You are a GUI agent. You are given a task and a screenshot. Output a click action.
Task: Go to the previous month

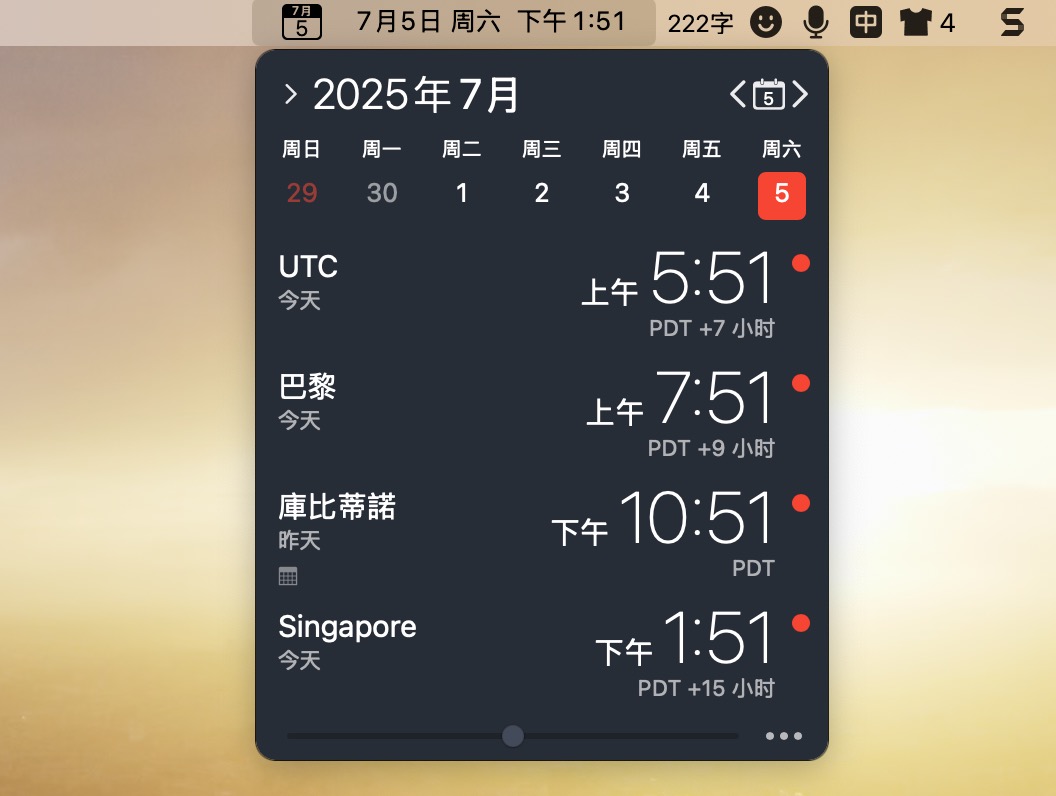(x=738, y=95)
